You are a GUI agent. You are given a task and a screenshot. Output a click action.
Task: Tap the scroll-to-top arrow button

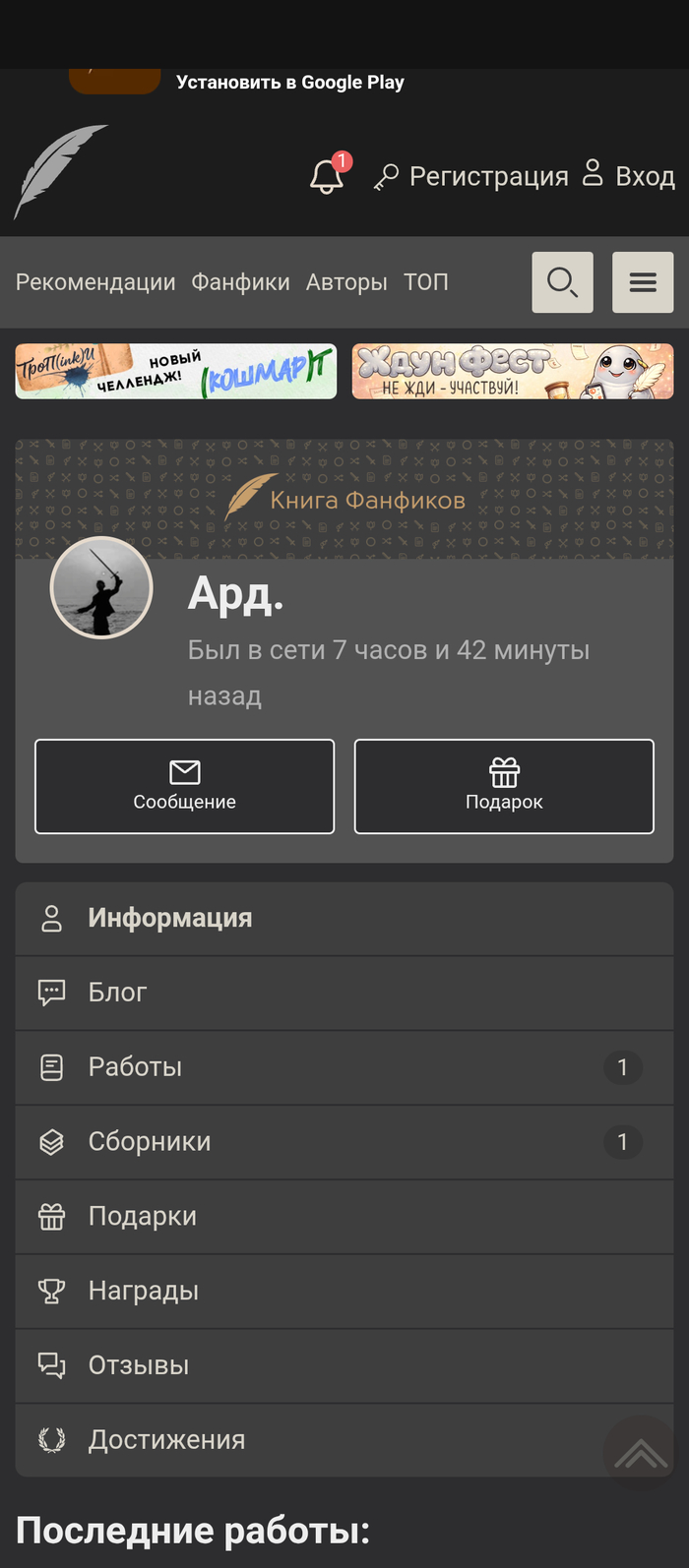pyautogui.click(x=641, y=1453)
